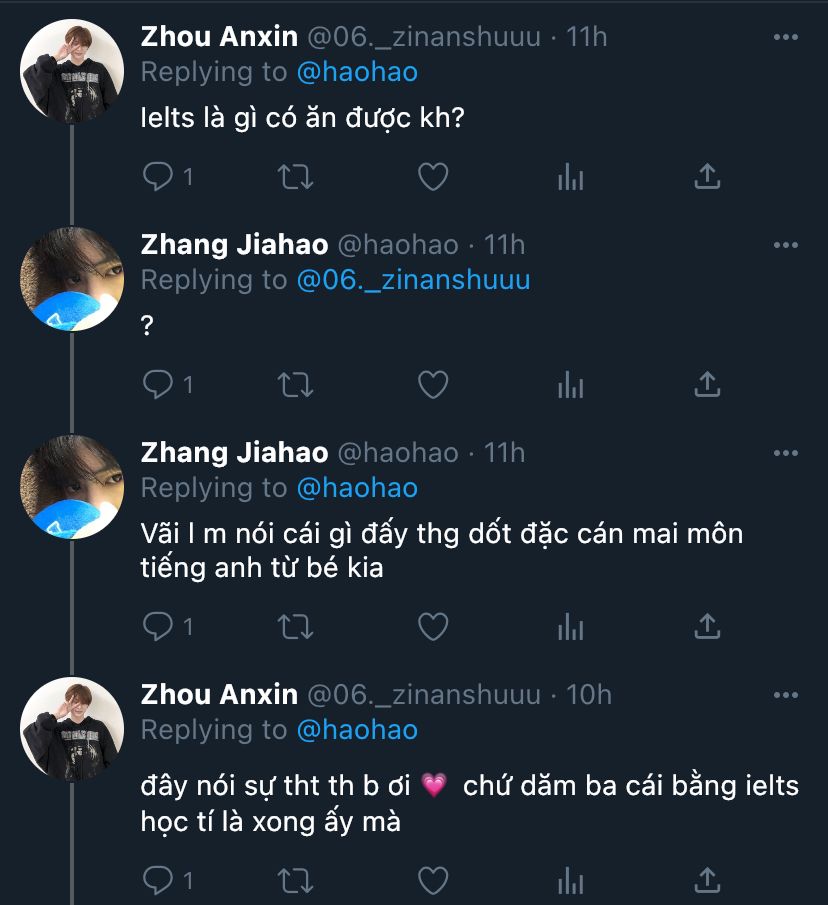Retweet Zhang Jiahao's "Vãi l m nói" tweet
This screenshot has width=828, height=905.
pos(295,627)
